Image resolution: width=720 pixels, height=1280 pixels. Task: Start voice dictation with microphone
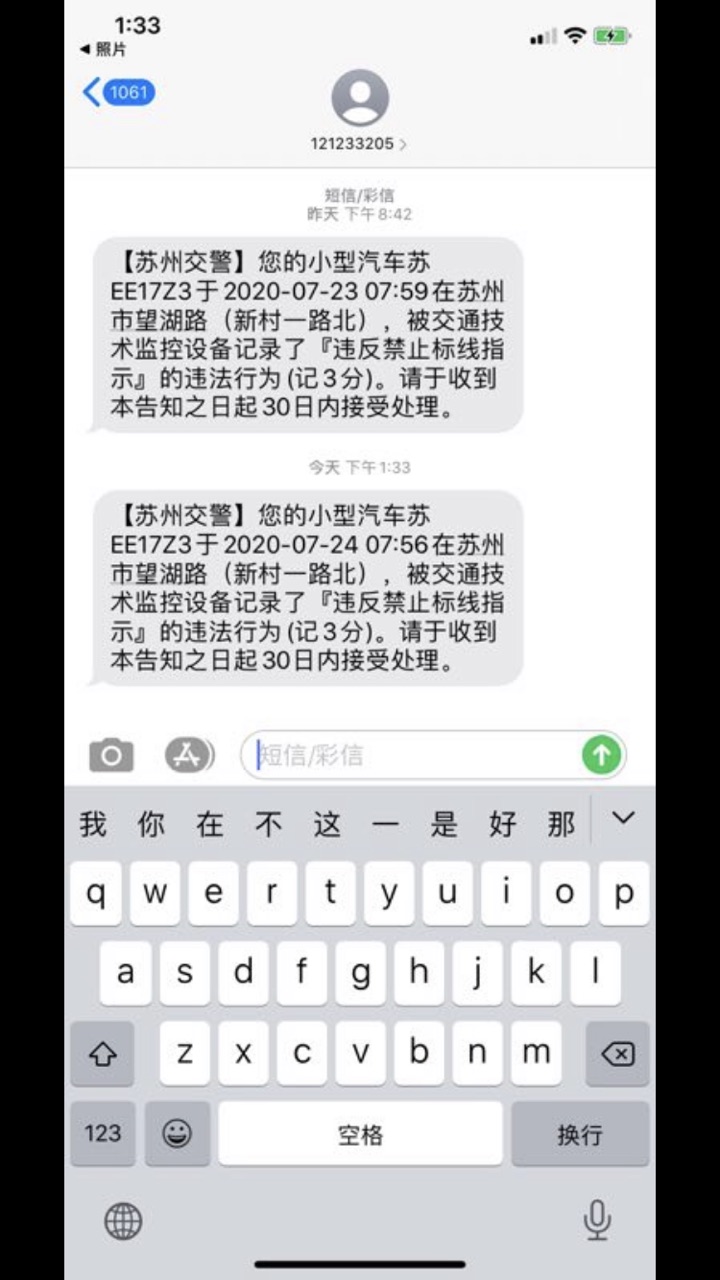597,1220
